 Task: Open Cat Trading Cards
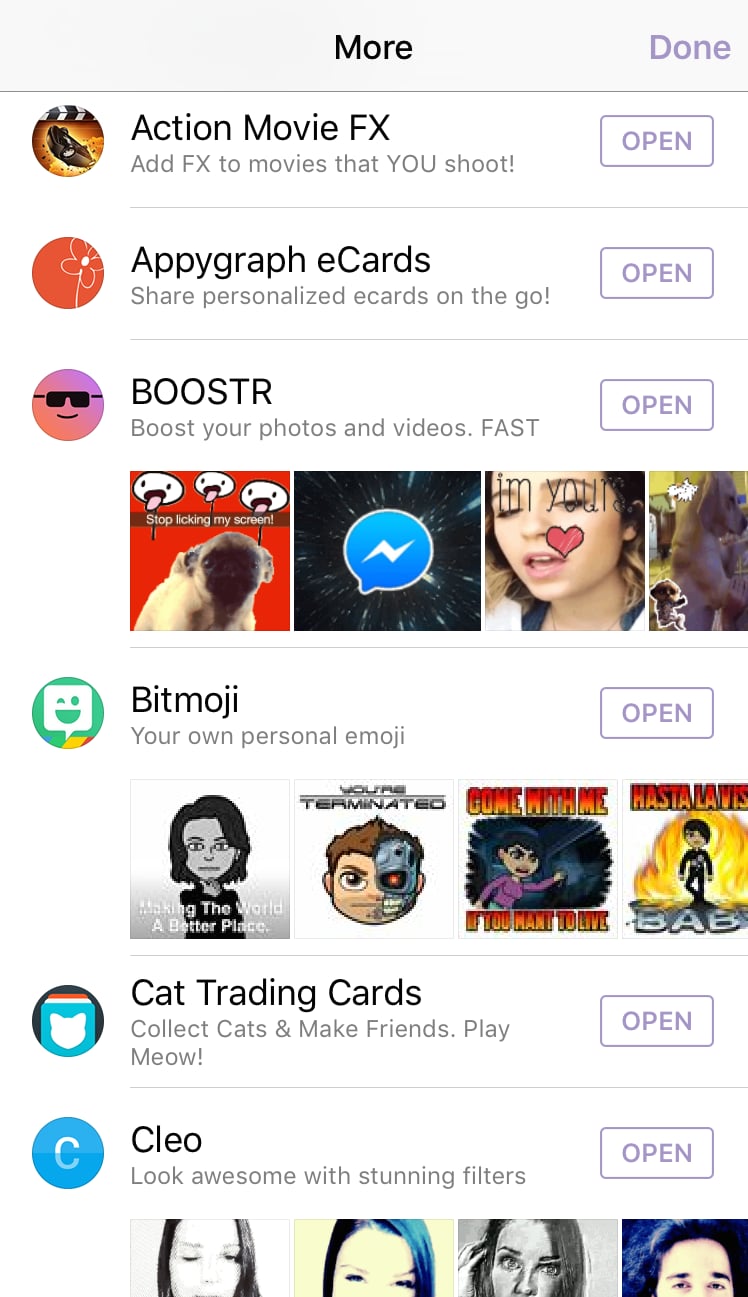[x=656, y=1021]
